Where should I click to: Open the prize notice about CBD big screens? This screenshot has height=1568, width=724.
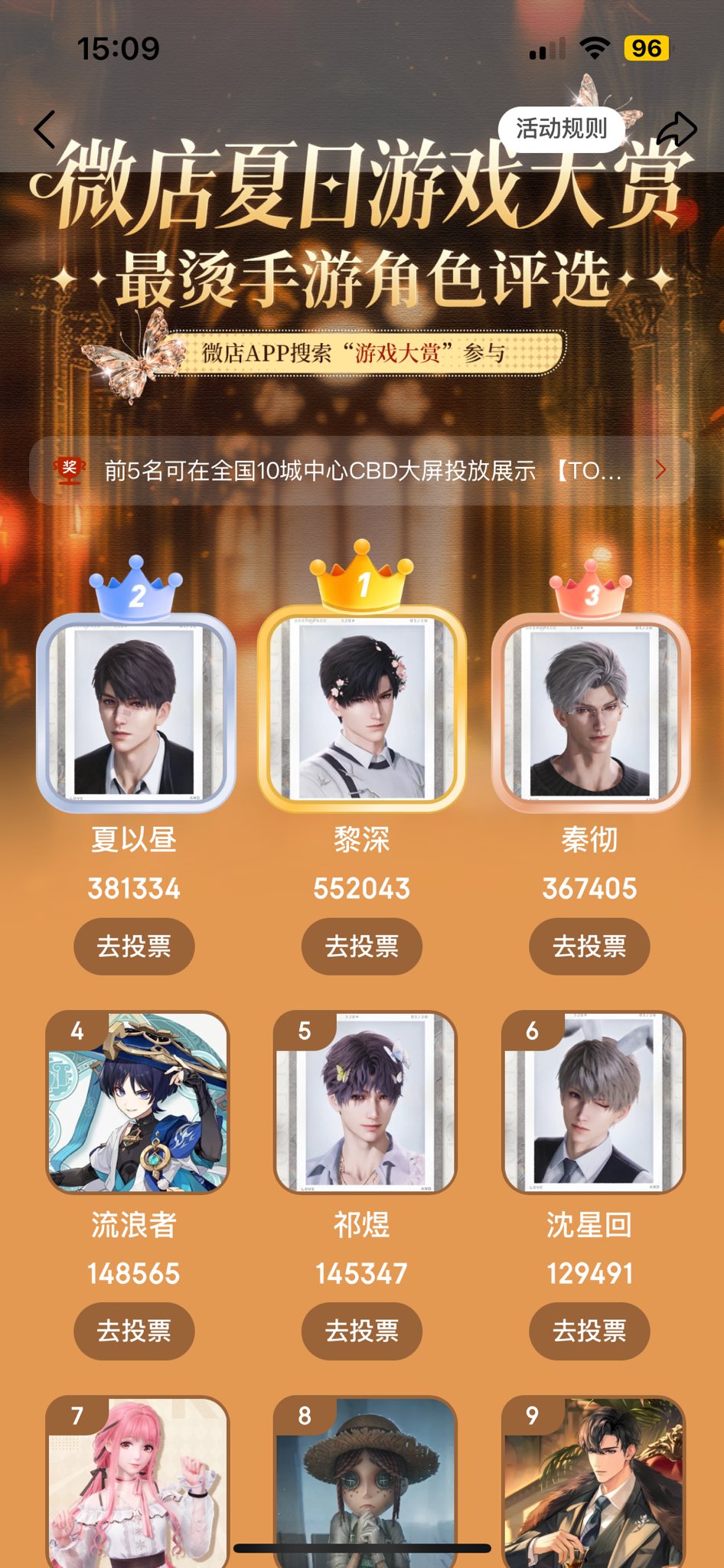click(x=361, y=470)
